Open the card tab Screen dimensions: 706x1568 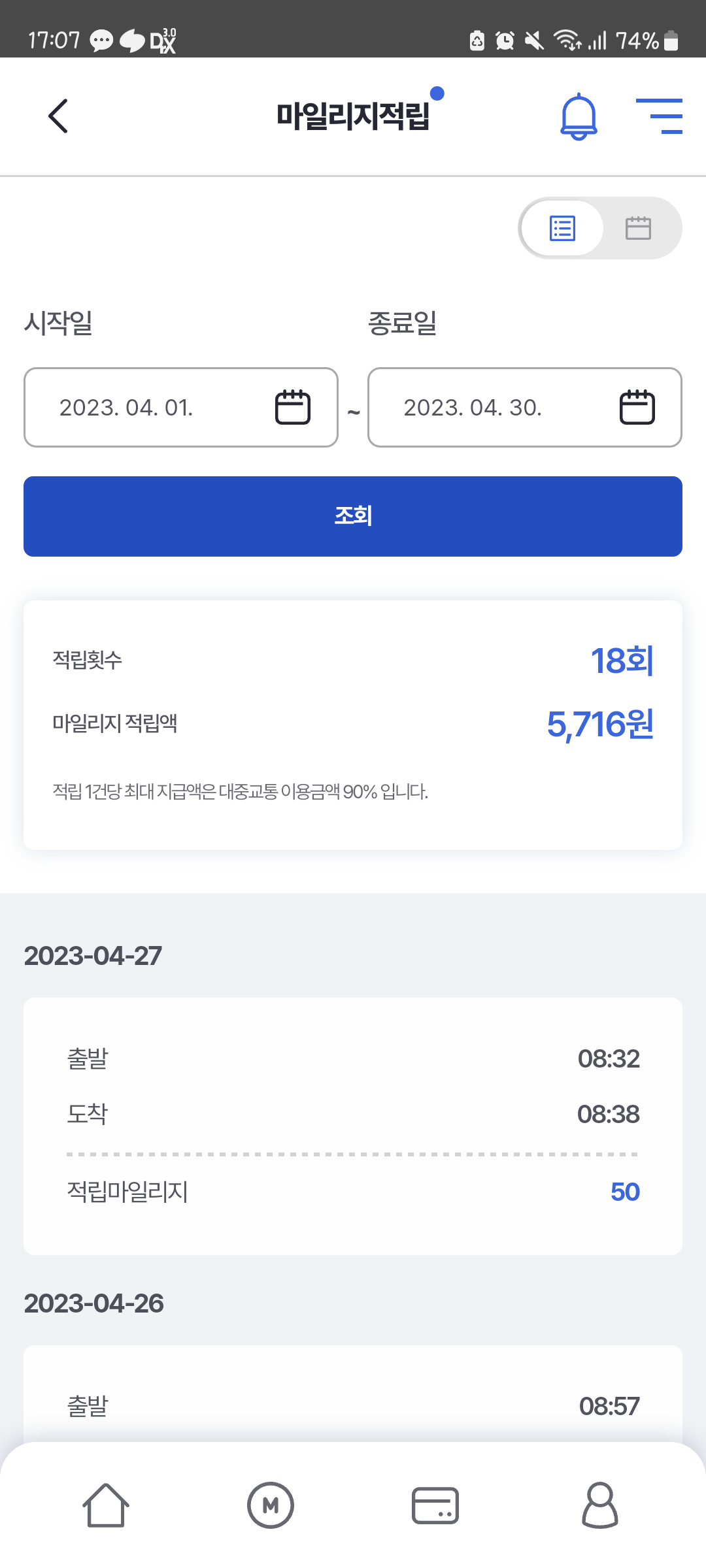click(435, 1505)
